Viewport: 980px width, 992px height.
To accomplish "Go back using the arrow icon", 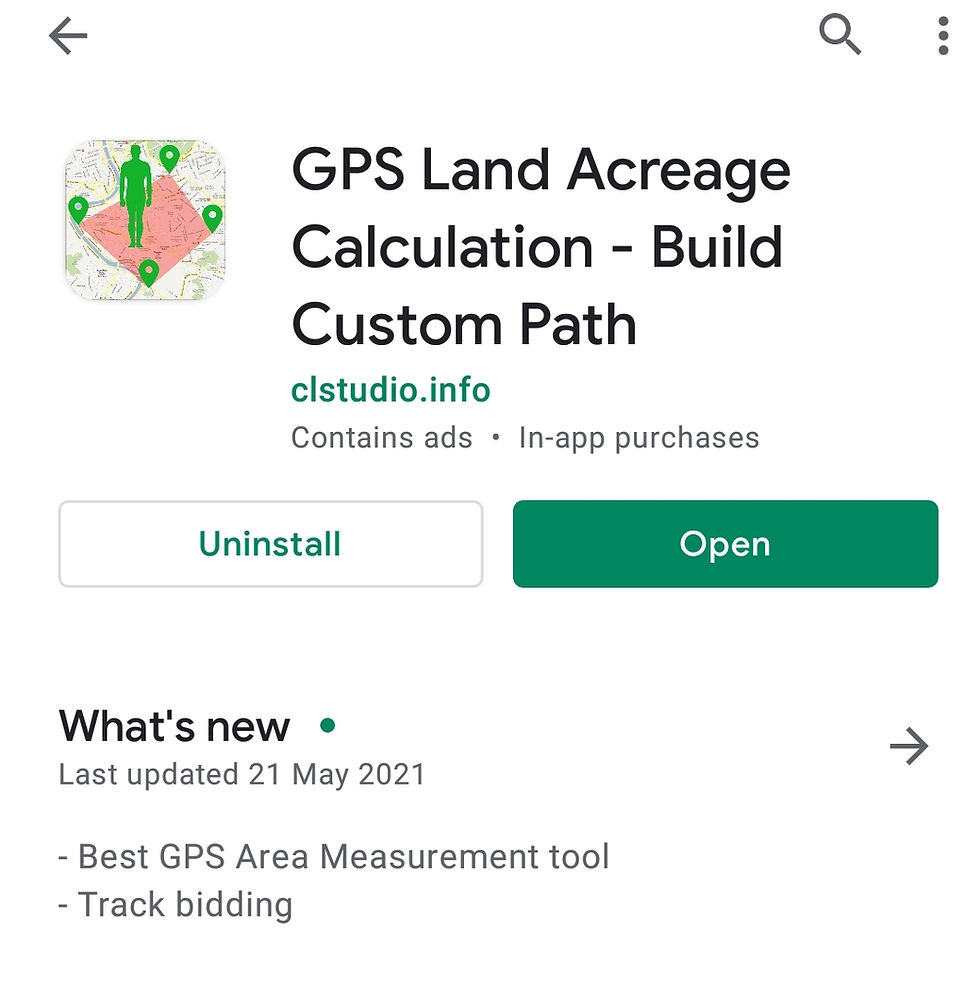I will coord(68,37).
